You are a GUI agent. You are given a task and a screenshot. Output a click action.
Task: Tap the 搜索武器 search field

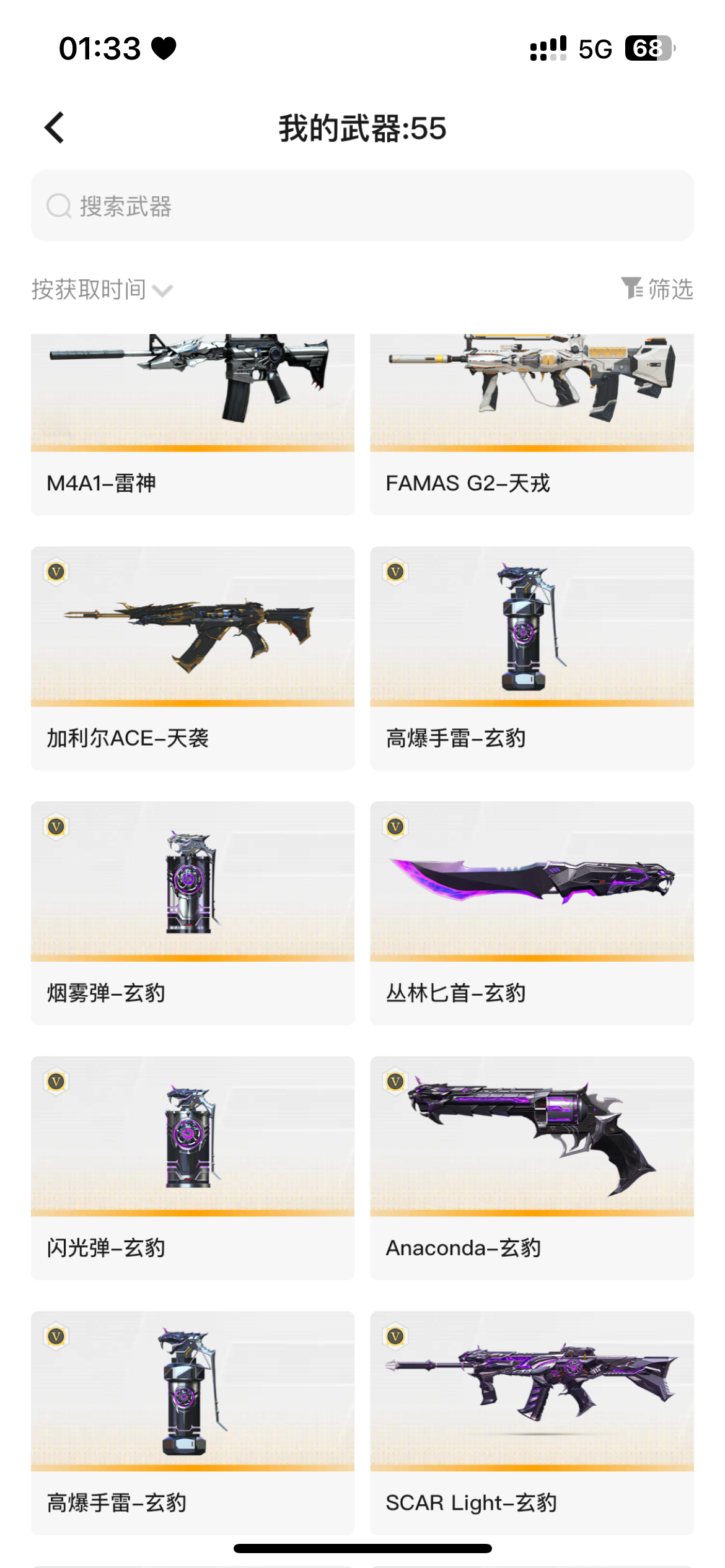(362, 206)
